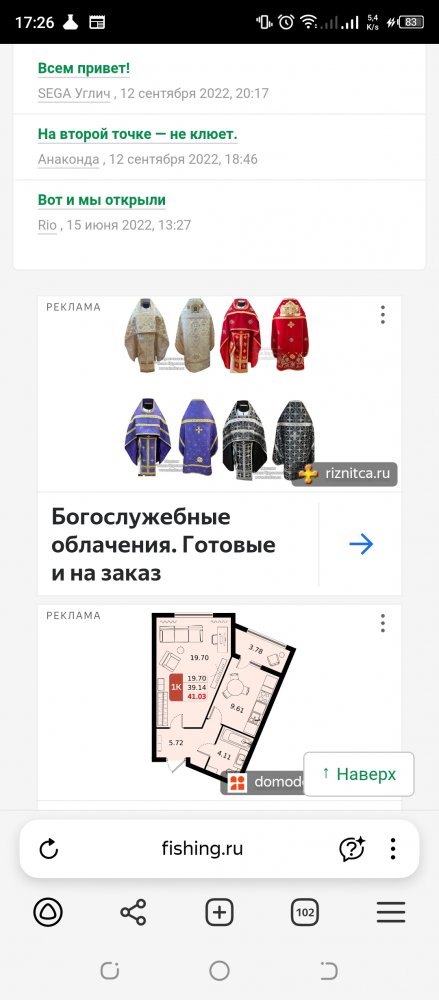View the SEGA Углич author profile

pyautogui.click(x=74, y=94)
